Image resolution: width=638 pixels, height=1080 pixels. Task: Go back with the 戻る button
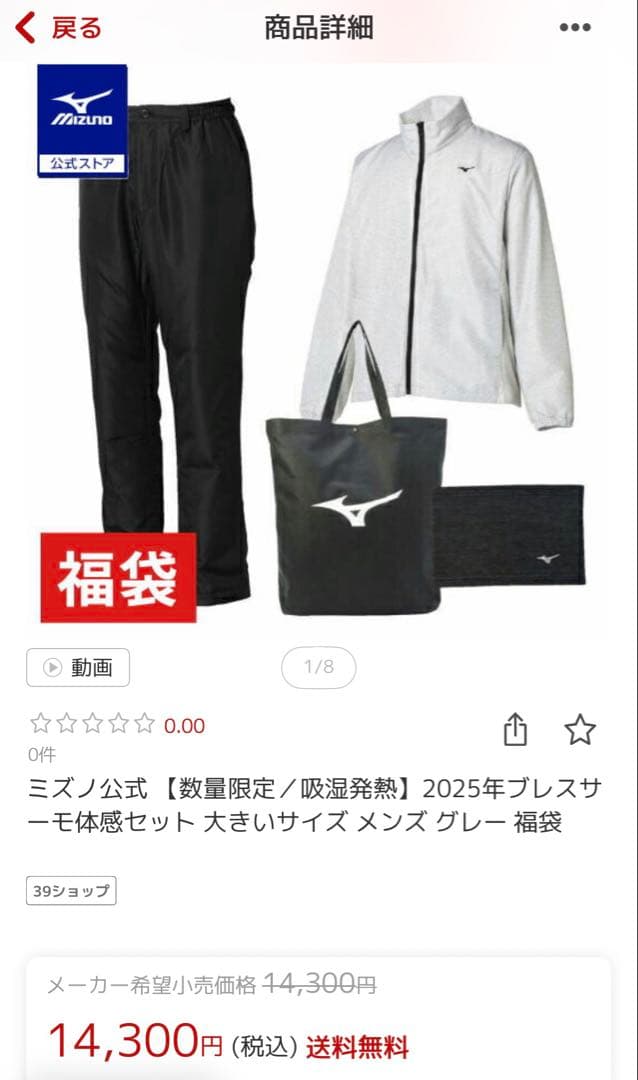(60, 27)
